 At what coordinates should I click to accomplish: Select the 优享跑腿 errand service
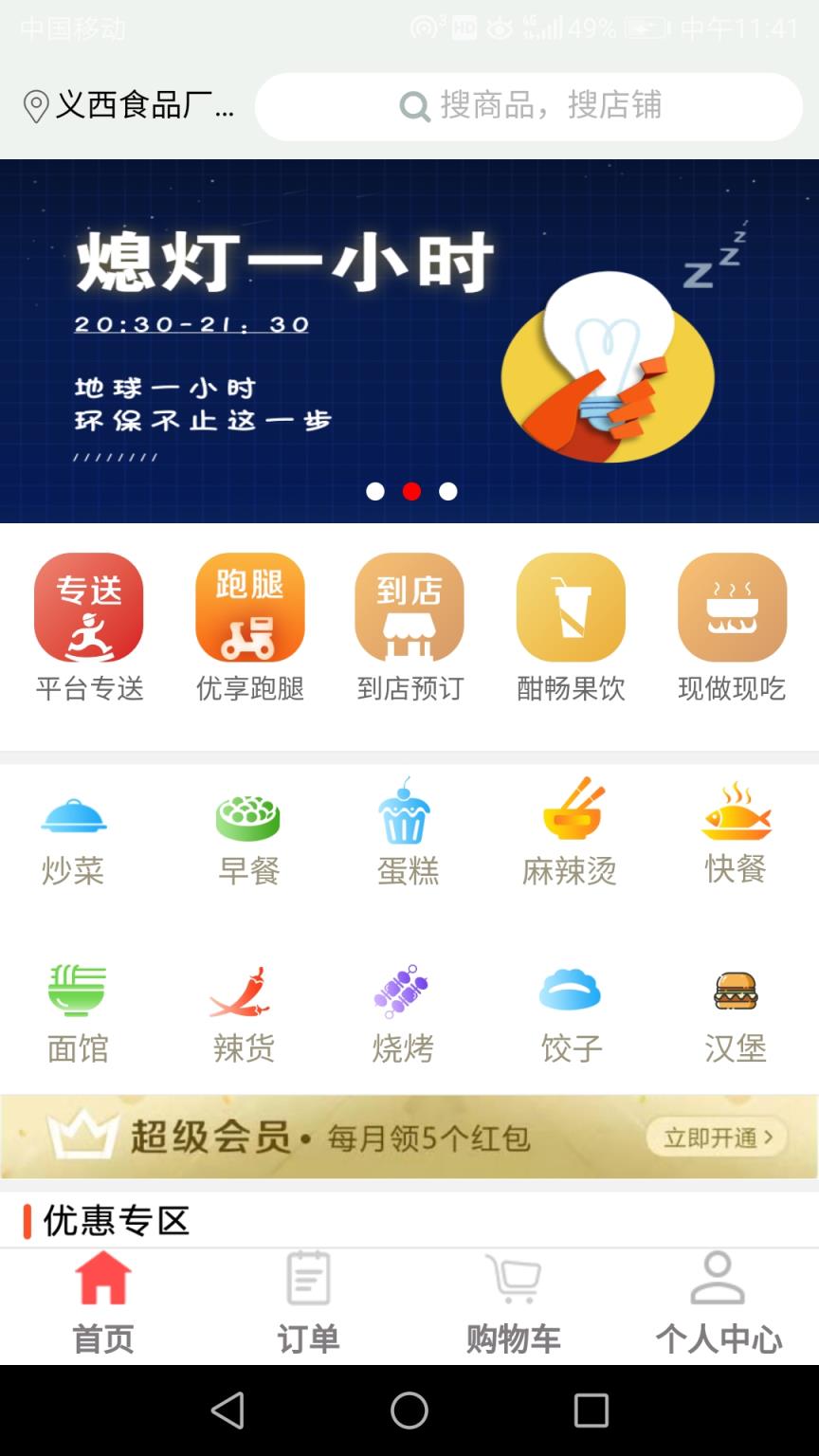click(249, 626)
